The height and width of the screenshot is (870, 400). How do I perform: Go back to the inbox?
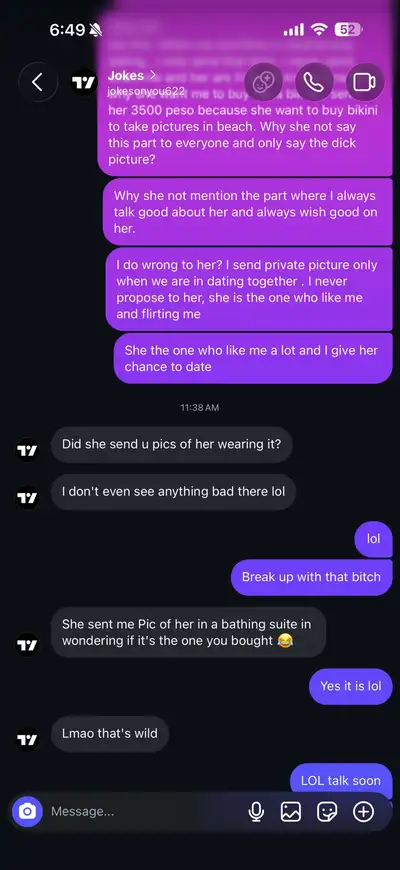coord(38,83)
